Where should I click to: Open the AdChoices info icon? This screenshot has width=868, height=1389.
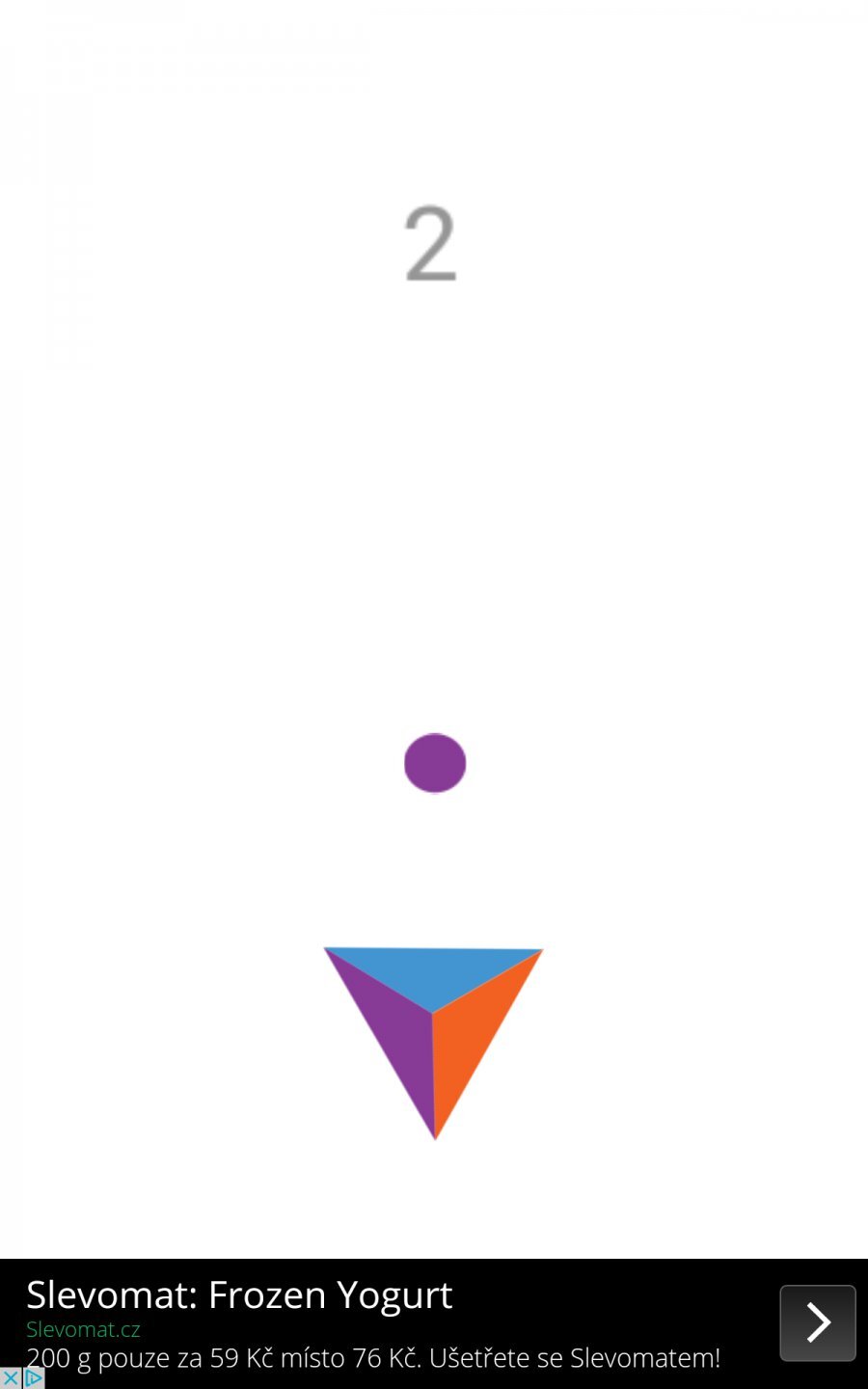(x=34, y=1377)
